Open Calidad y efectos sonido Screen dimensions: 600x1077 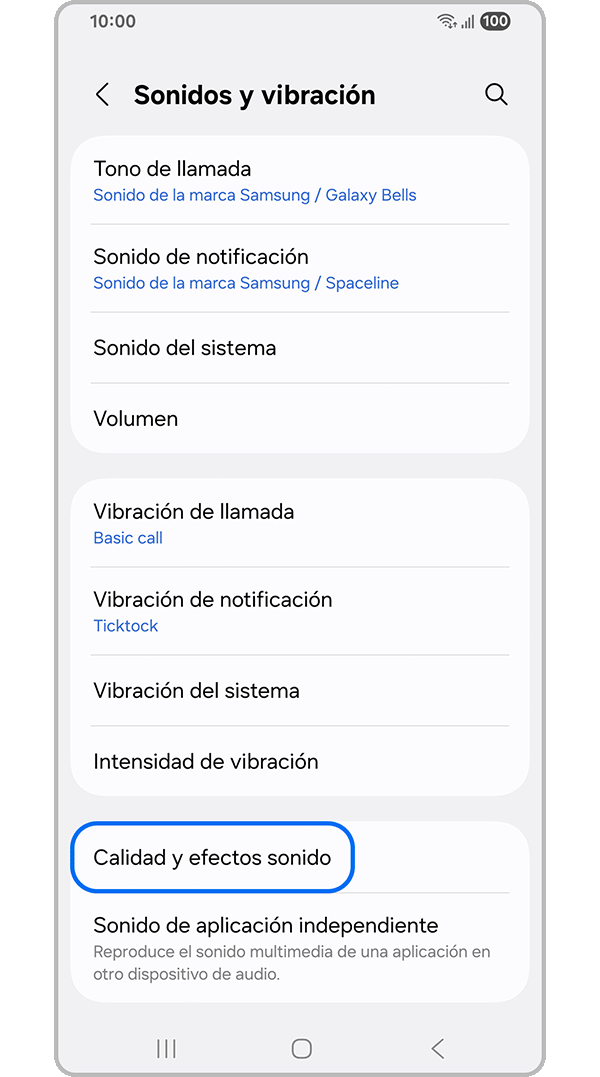tap(213, 857)
